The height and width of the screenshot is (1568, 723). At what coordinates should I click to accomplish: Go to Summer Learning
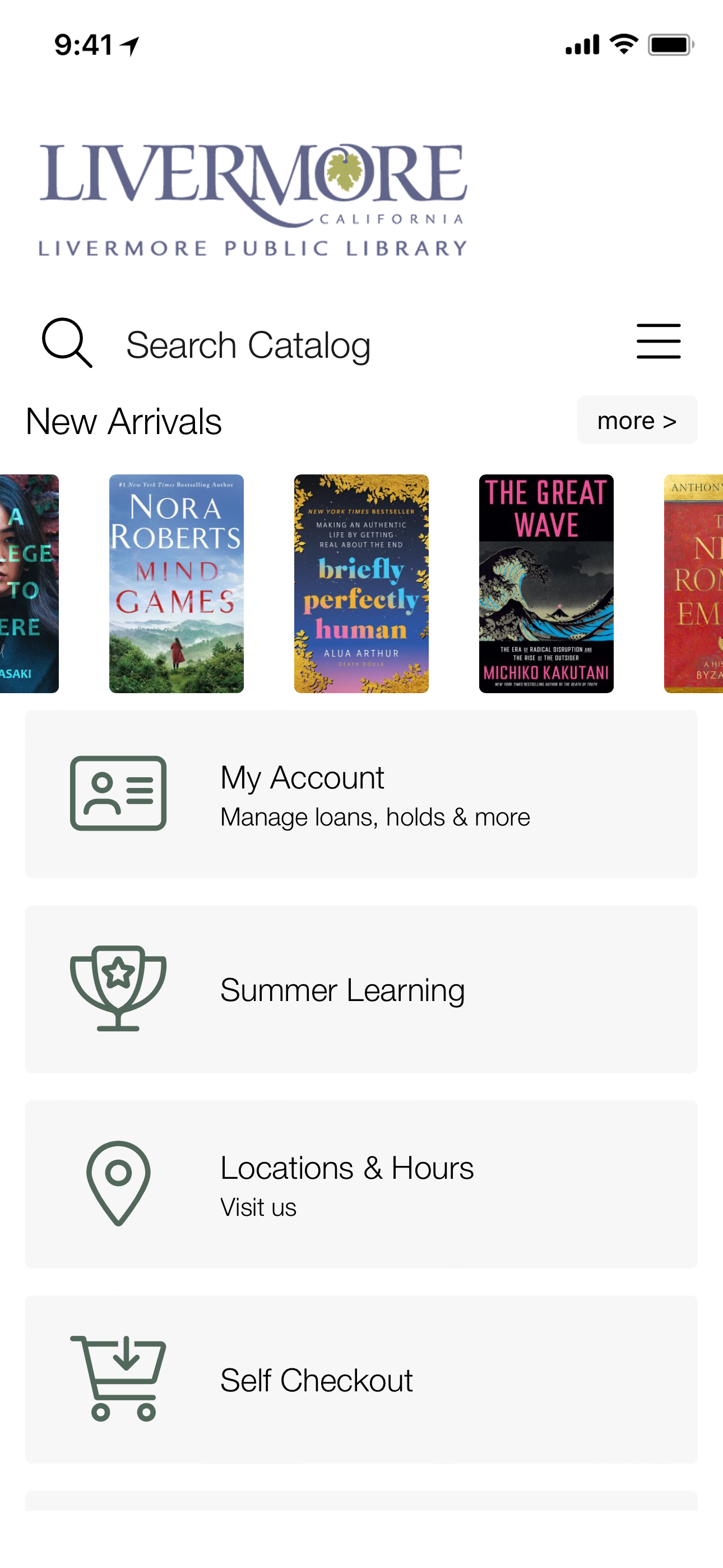[x=361, y=989]
